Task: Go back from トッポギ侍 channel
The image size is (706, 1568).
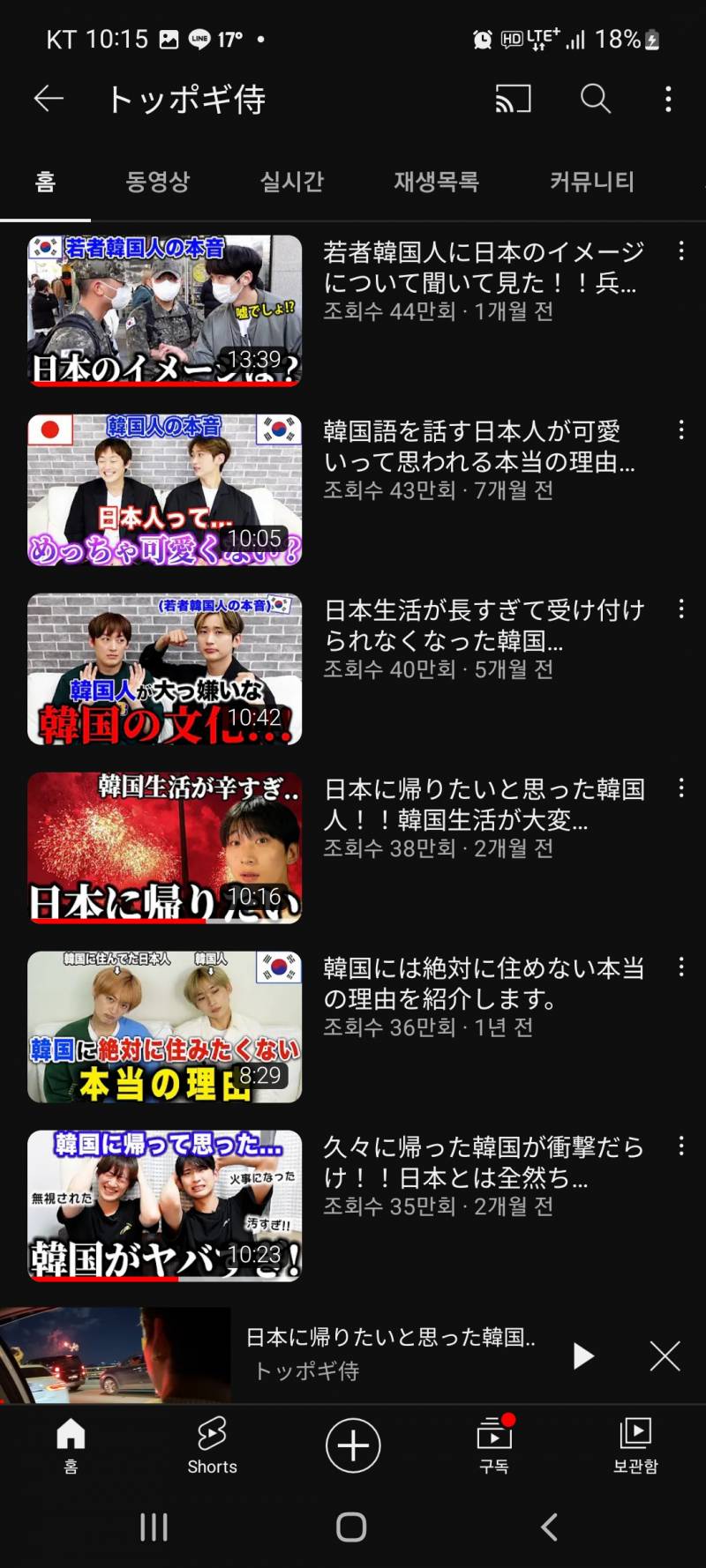Action: coord(49,99)
